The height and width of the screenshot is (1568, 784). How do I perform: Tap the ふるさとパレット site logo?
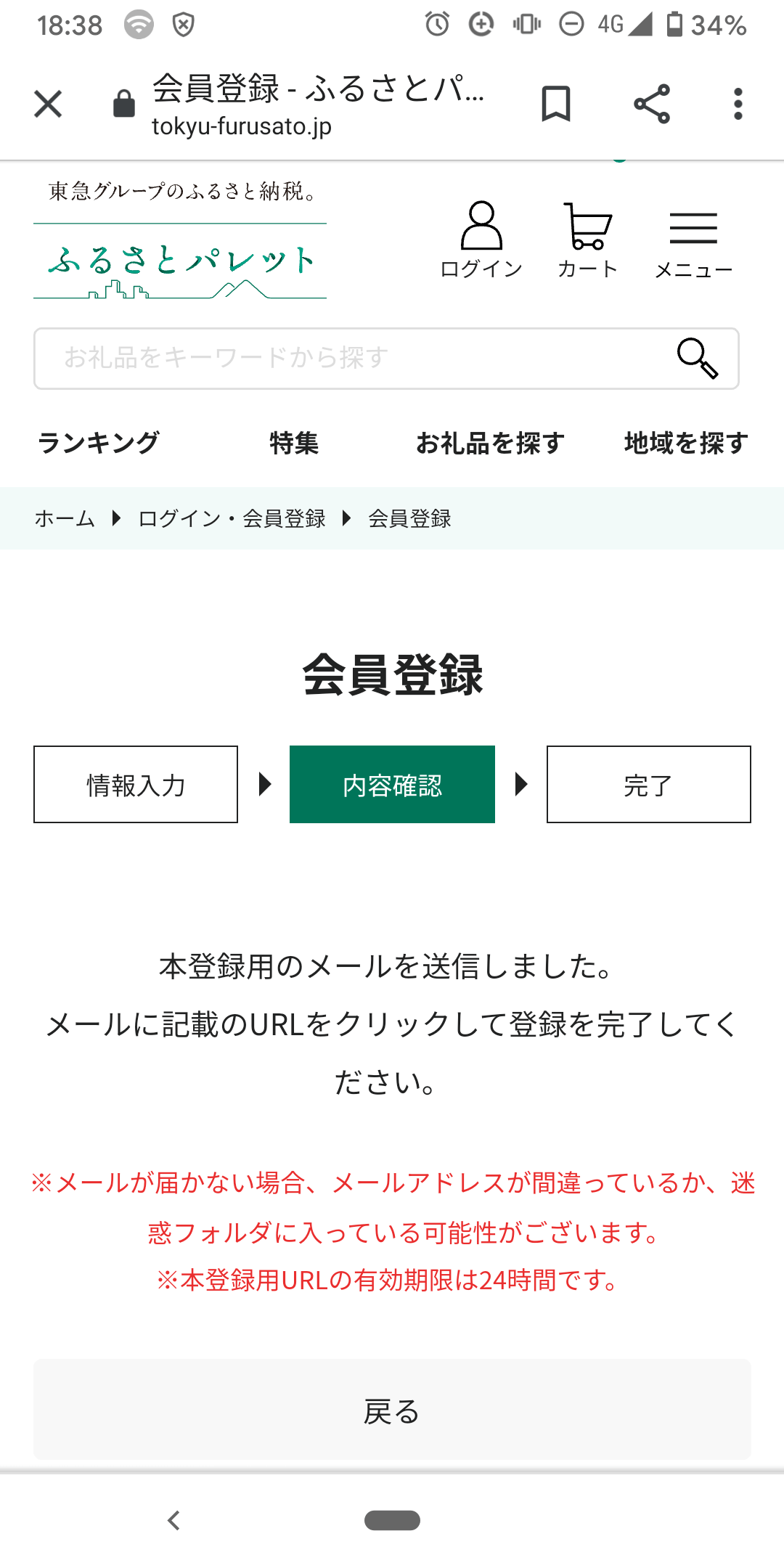point(180,261)
